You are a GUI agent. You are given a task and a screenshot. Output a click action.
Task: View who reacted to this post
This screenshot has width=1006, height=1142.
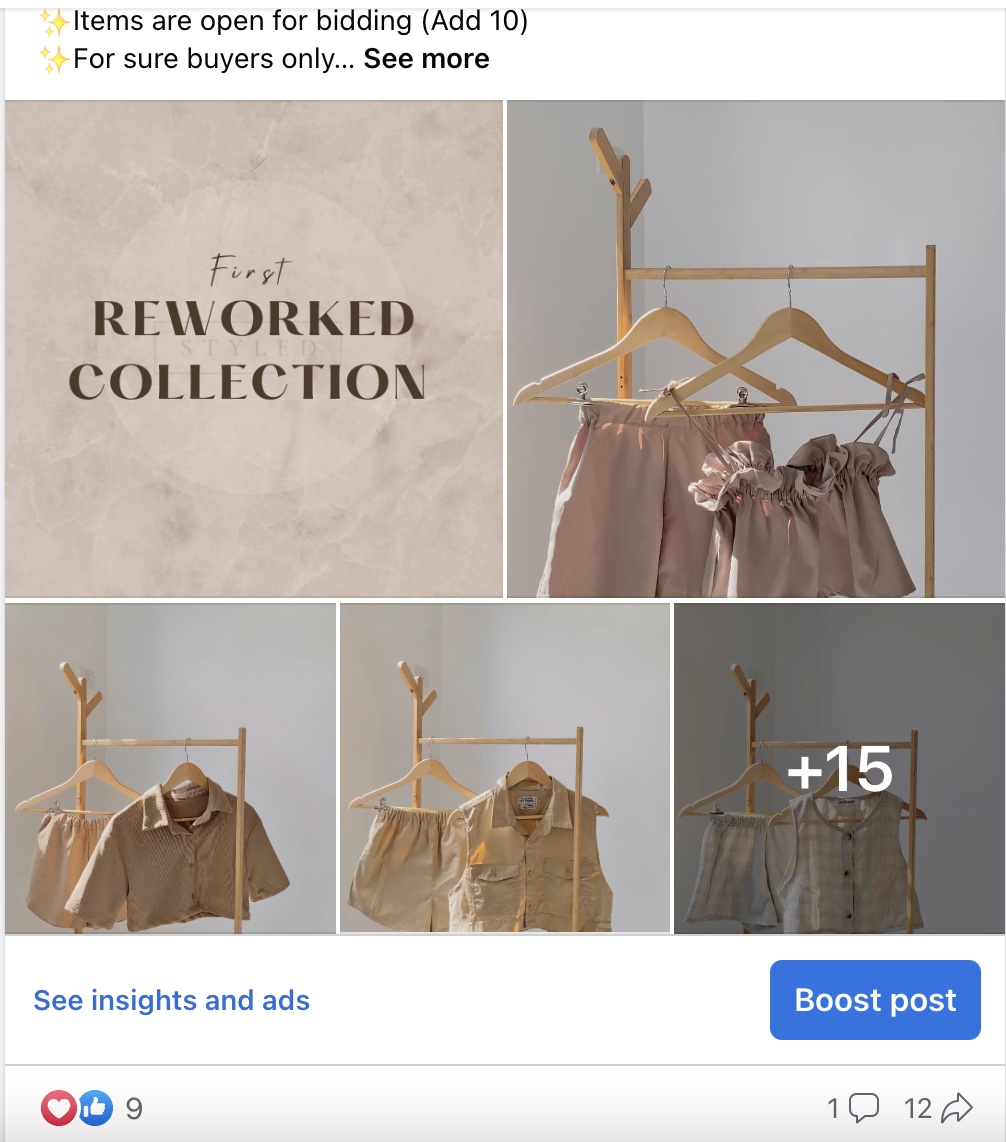point(92,1108)
